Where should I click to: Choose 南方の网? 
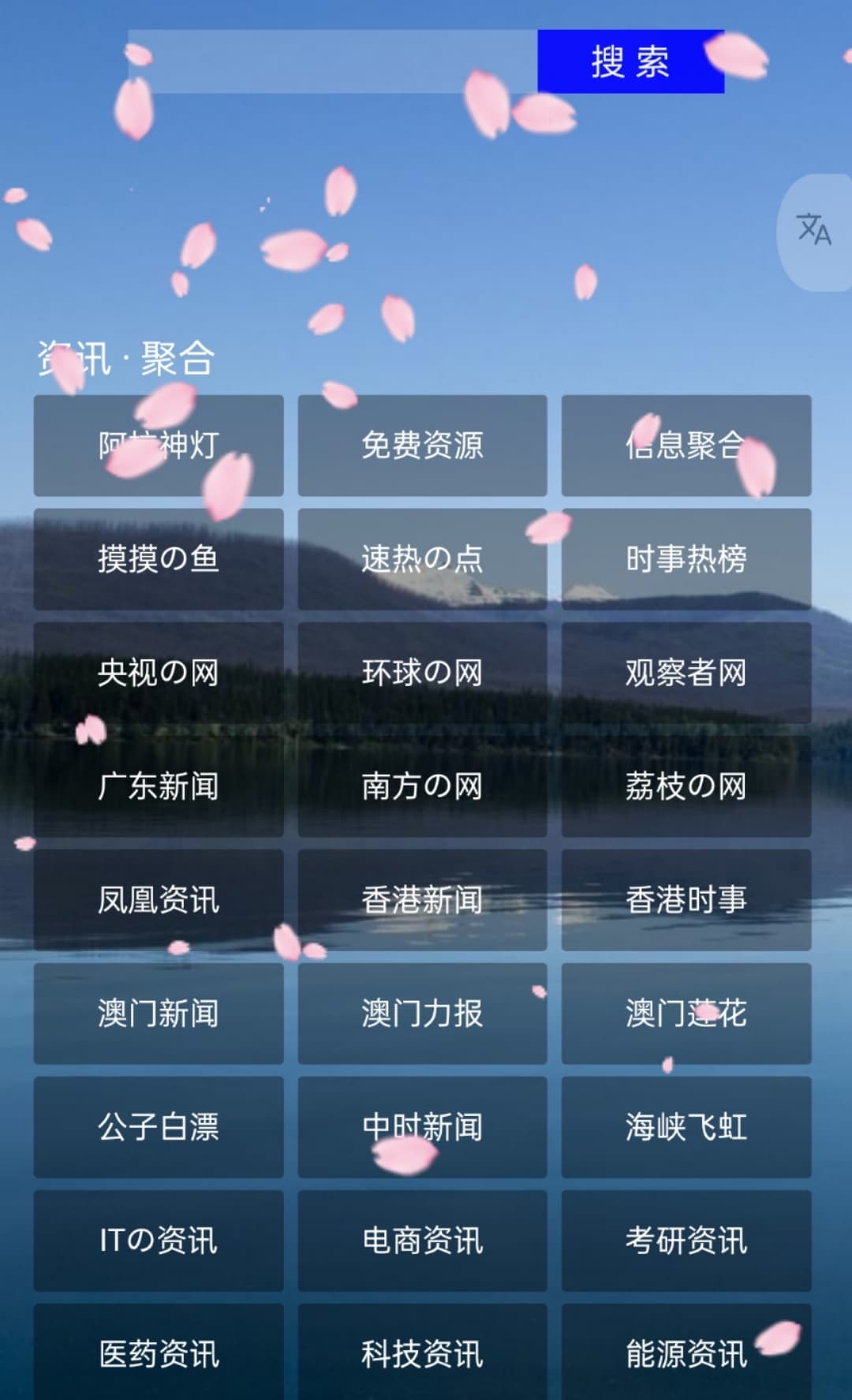tap(422, 786)
